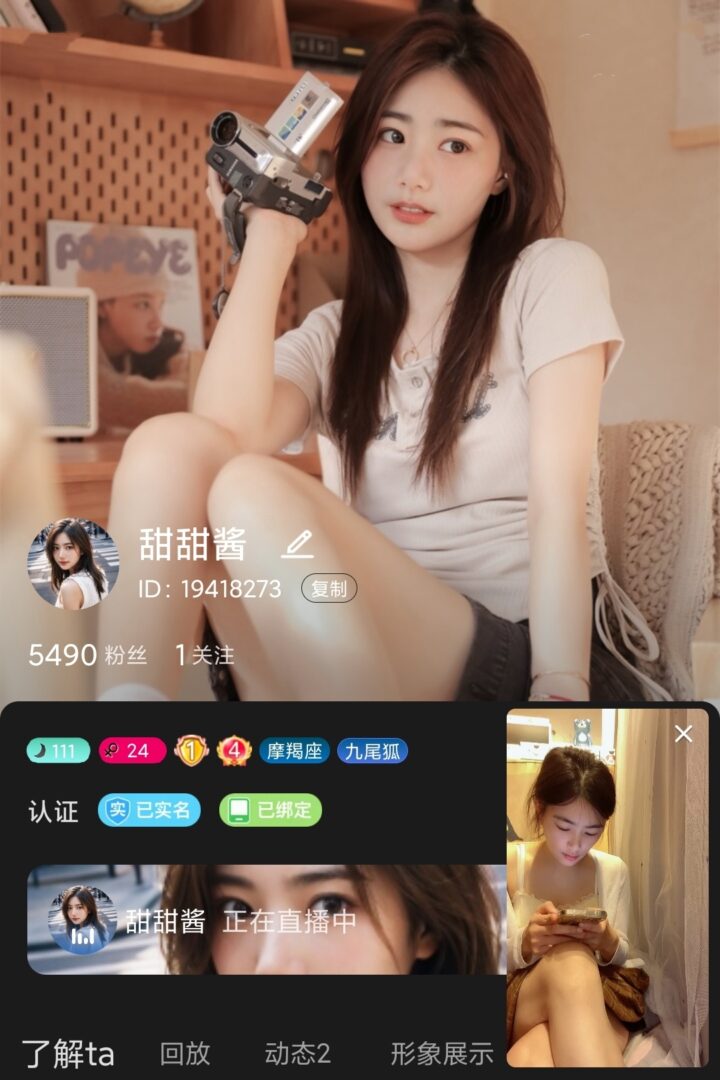This screenshot has width=720, height=1080.
Task: View the 1 关注 following list
Action: point(205,655)
